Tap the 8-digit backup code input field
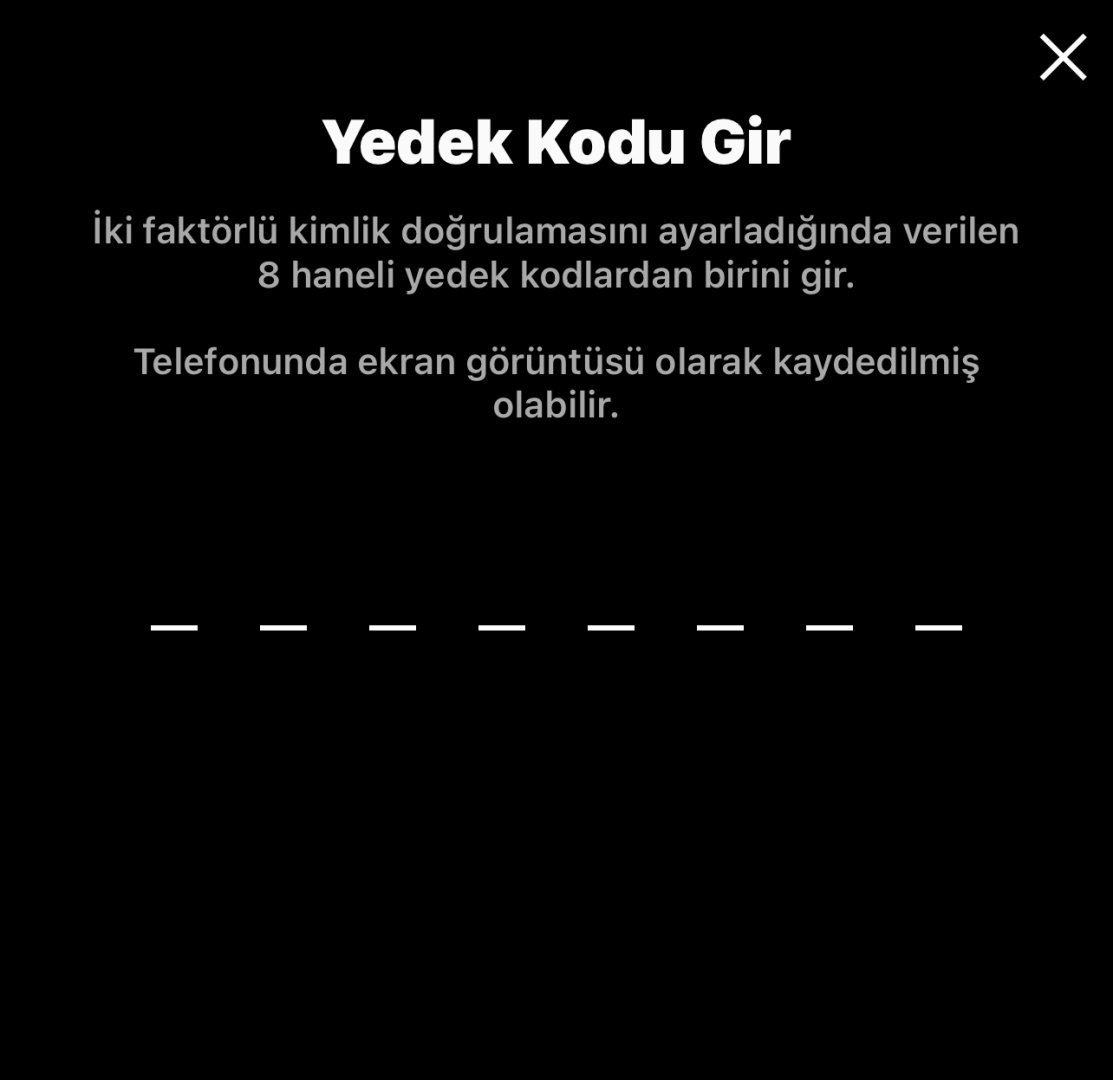This screenshot has height=1080, width=1113. point(556,612)
